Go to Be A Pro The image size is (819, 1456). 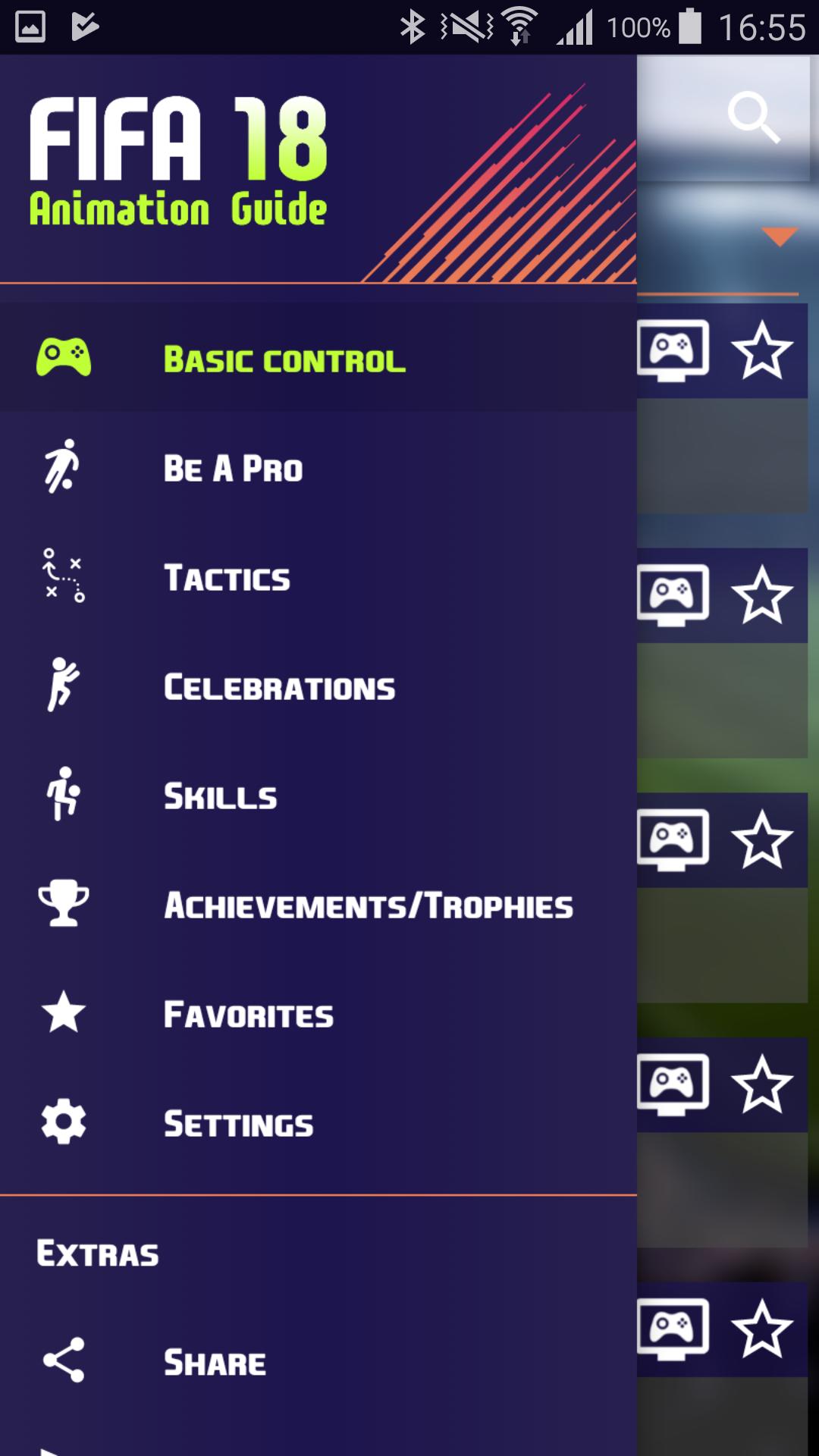click(234, 469)
